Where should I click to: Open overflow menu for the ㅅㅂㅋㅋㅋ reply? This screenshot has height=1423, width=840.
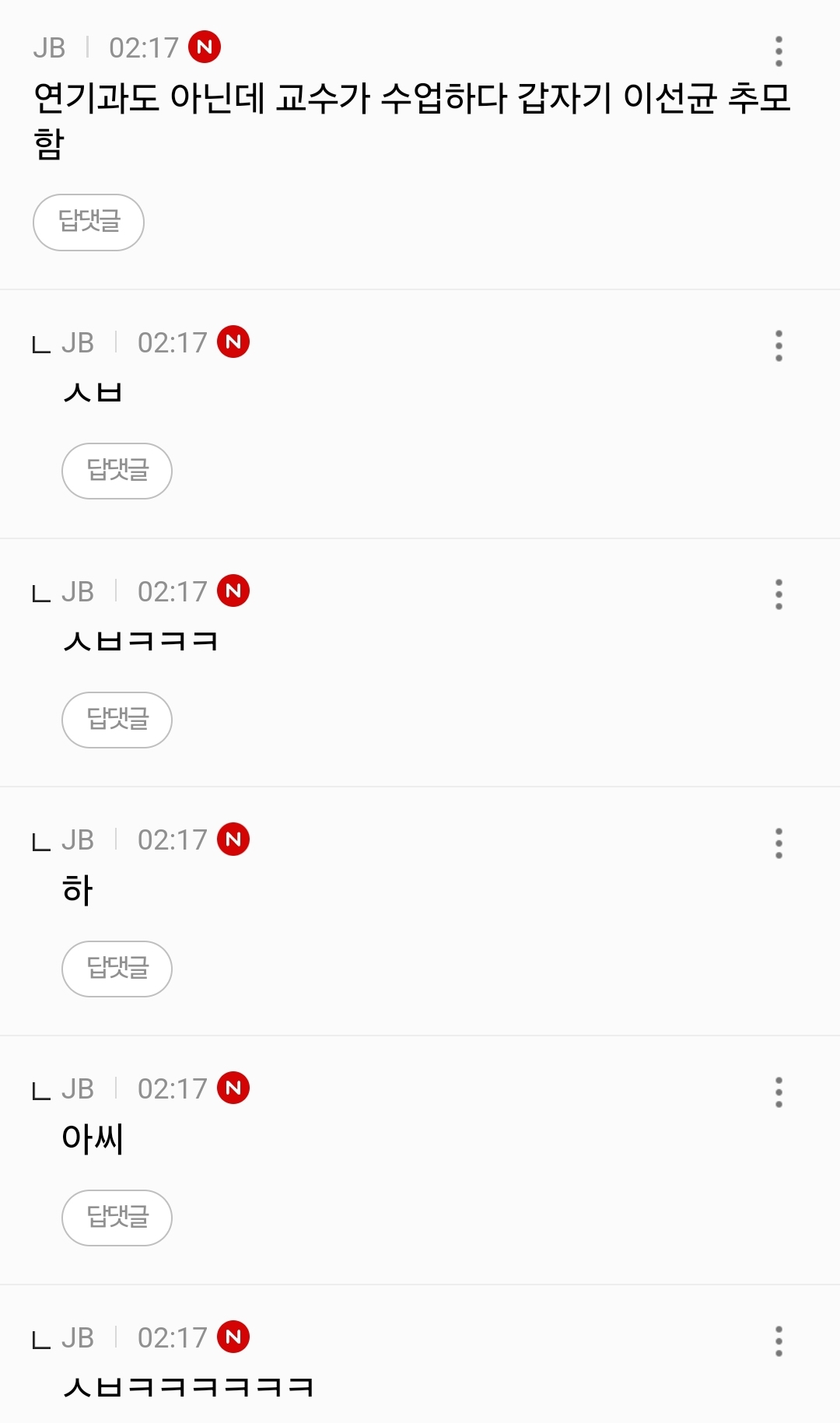click(779, 594)
